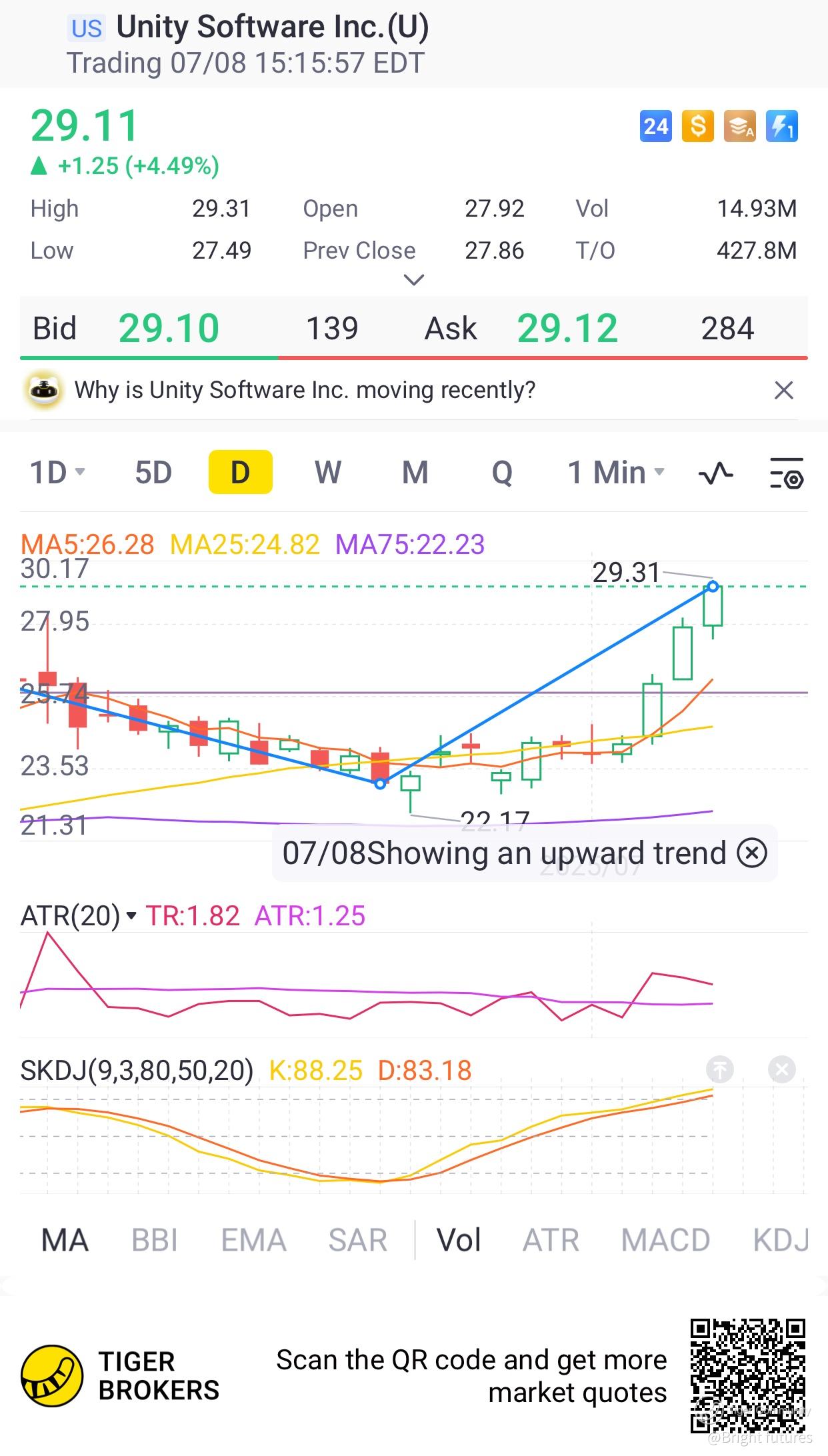
Task: Remove the SKDJ indicator panel
Action: tap(781, 1070)
